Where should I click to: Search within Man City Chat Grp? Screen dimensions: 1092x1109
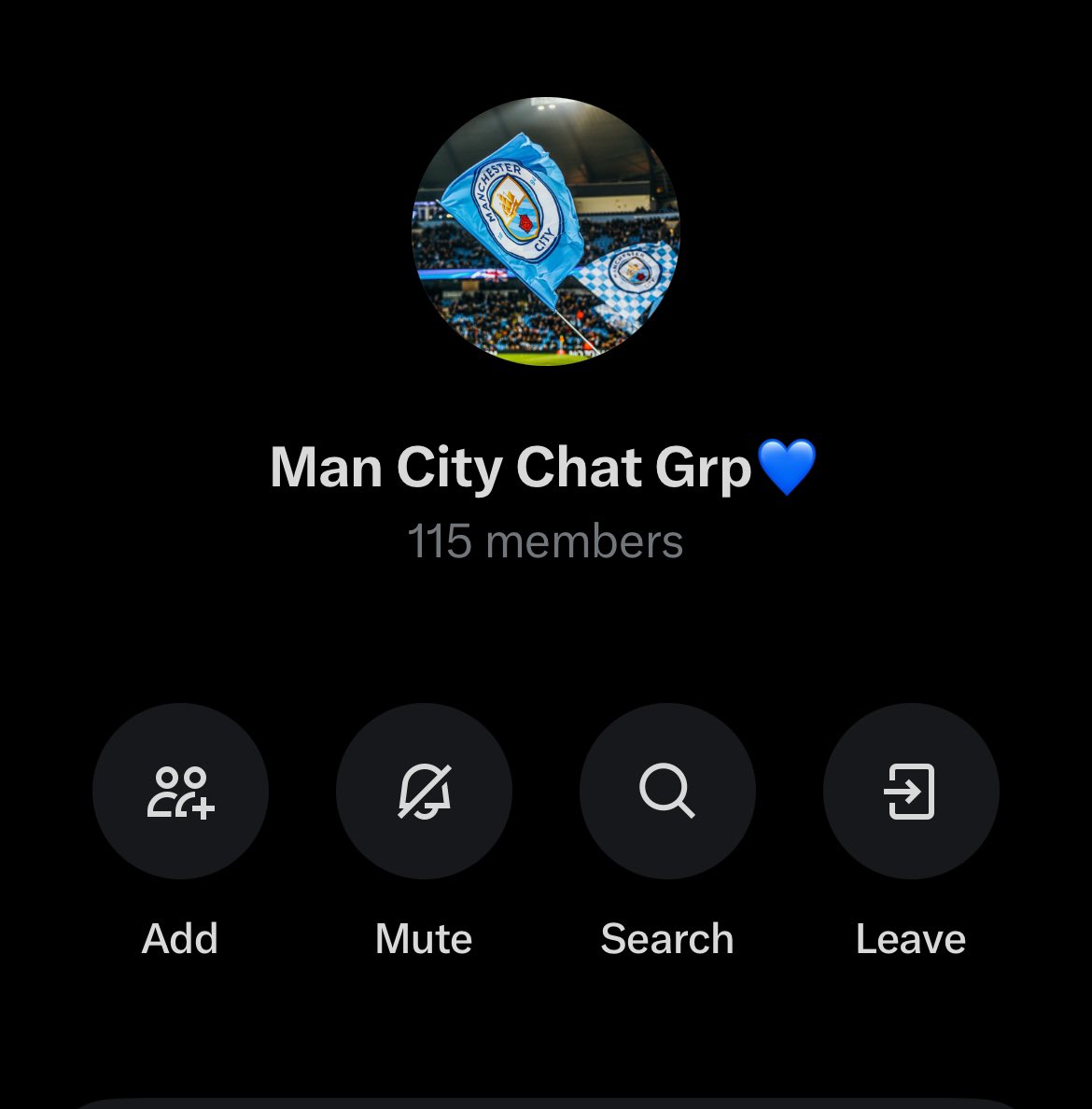coord(667,792)
